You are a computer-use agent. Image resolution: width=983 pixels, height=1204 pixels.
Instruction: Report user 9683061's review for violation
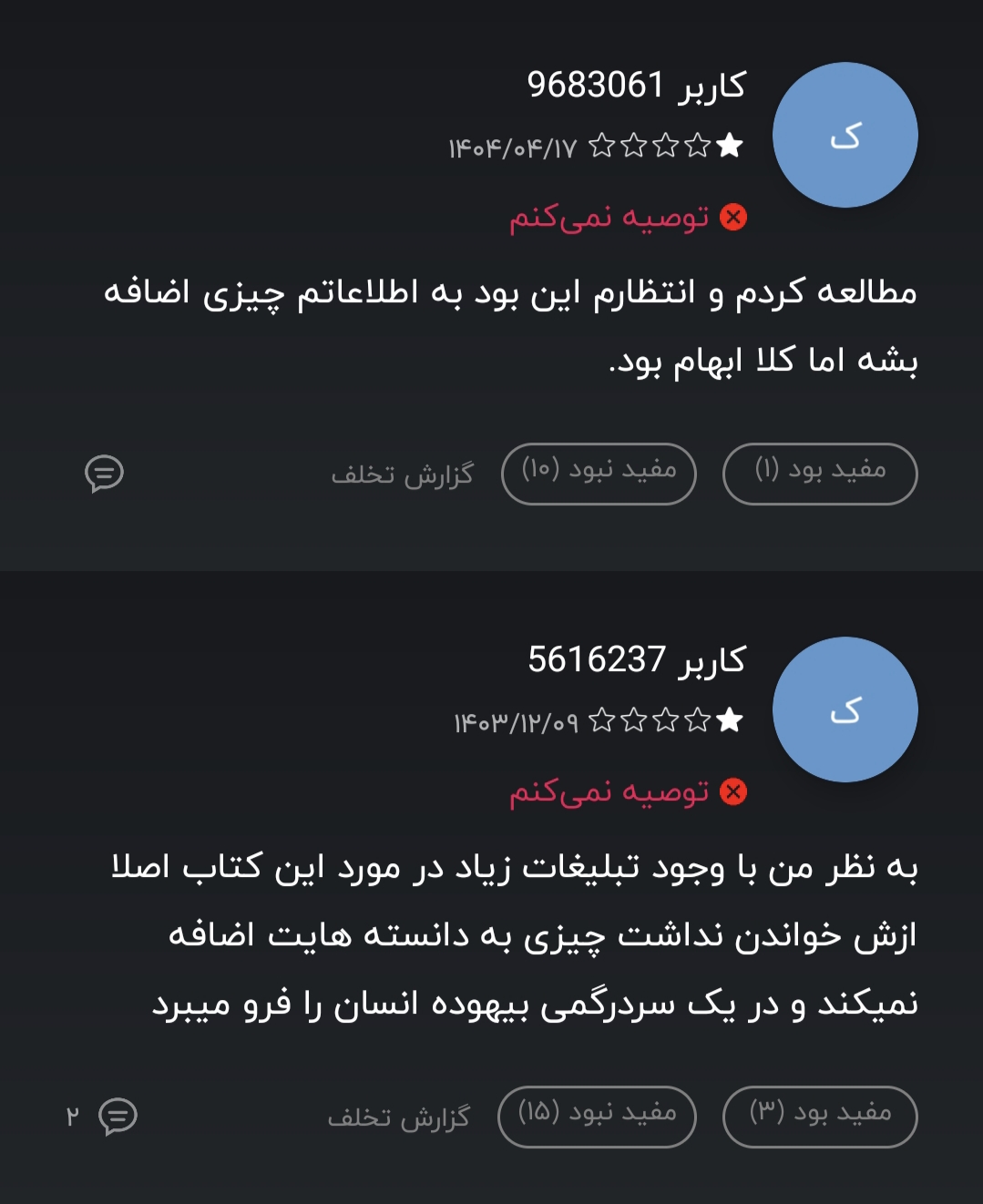pos(402,474)
